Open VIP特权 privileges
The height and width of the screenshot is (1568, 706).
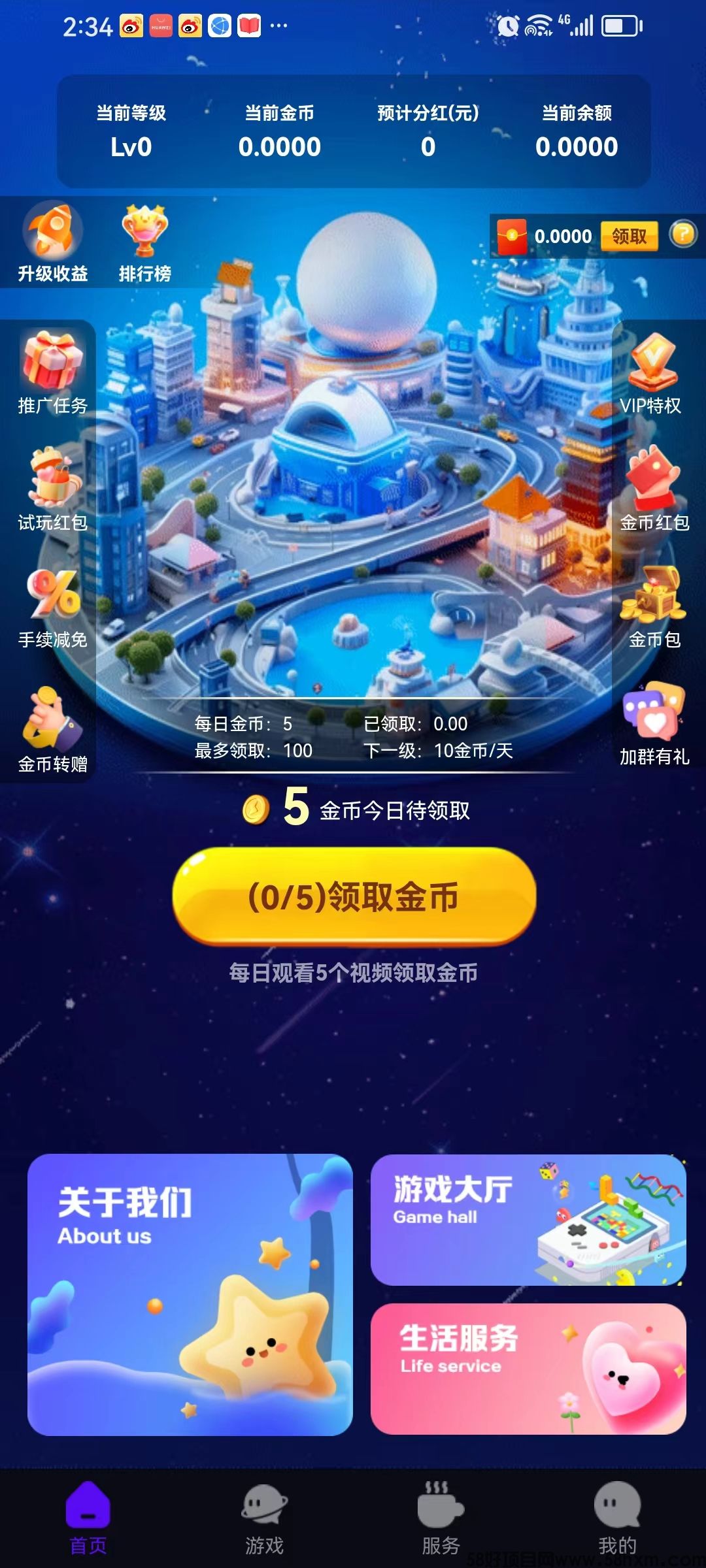pos(651,374)
